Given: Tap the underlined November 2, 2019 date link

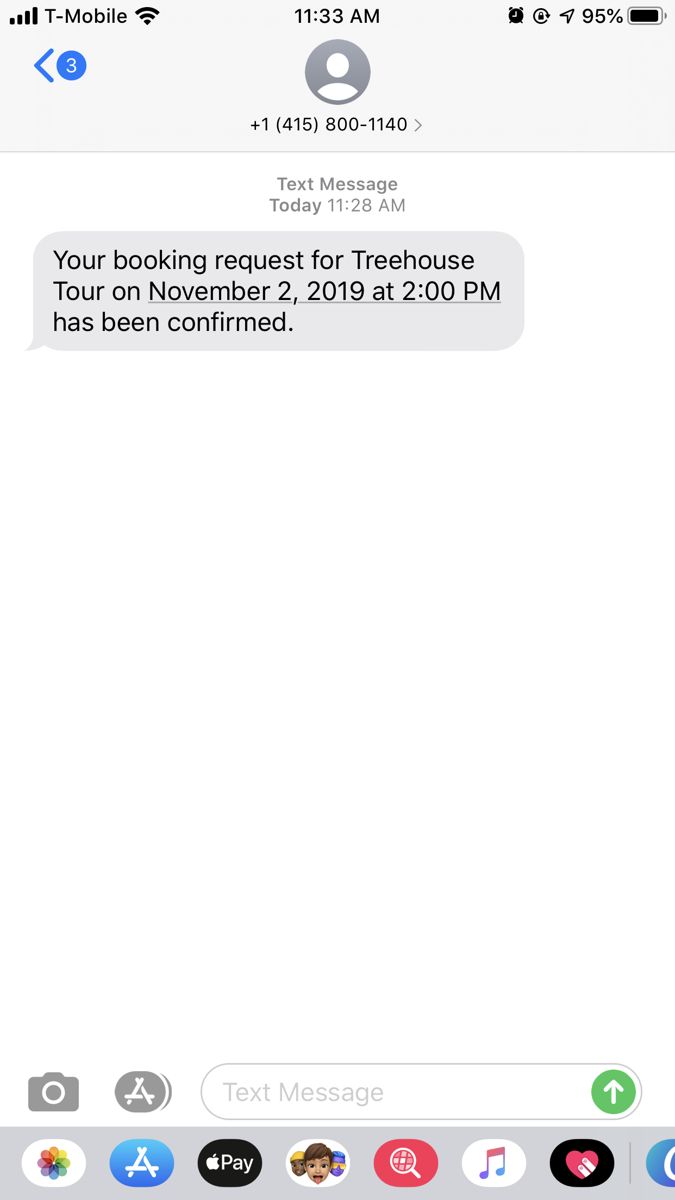Looking at the screenshot, I should click(x=324, y=291).
